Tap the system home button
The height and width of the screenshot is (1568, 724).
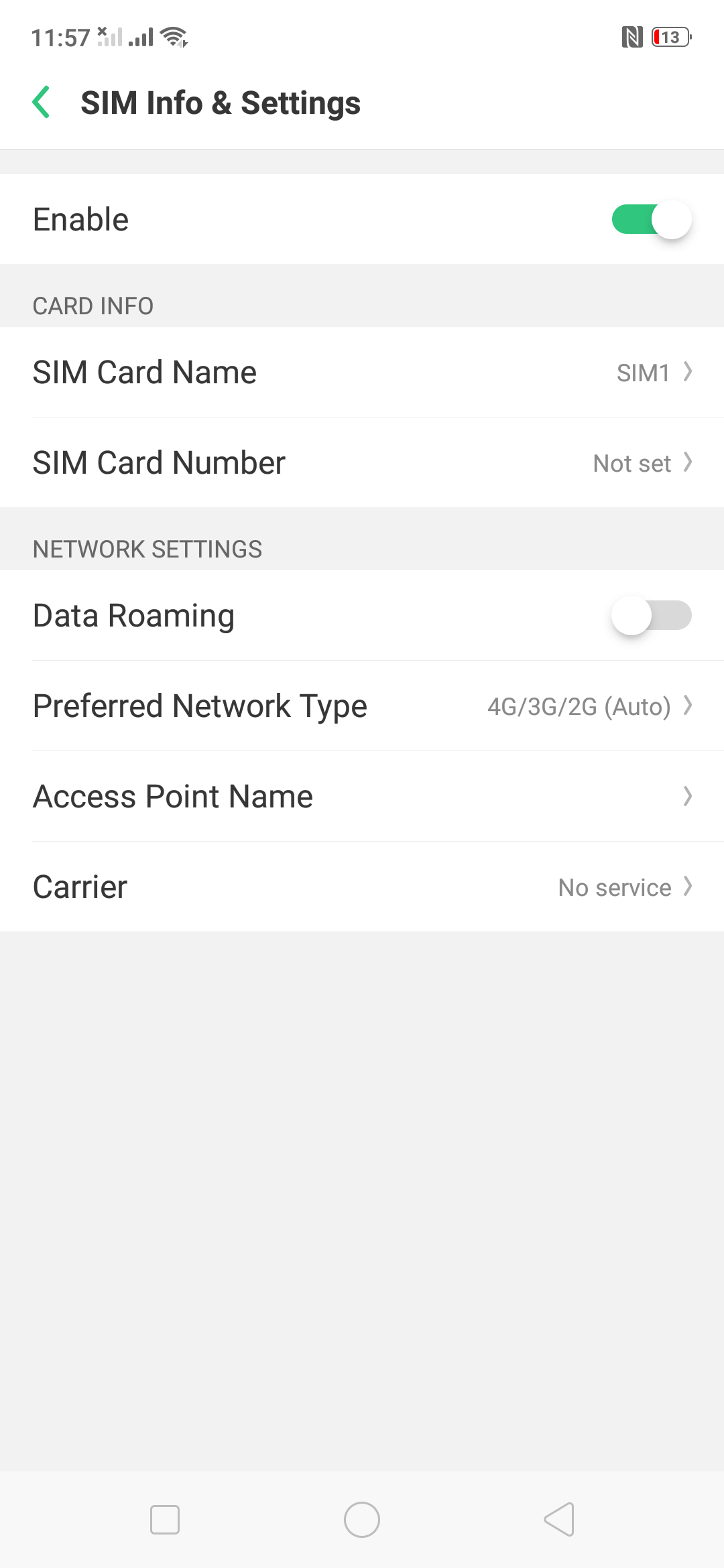point(362,1520)
